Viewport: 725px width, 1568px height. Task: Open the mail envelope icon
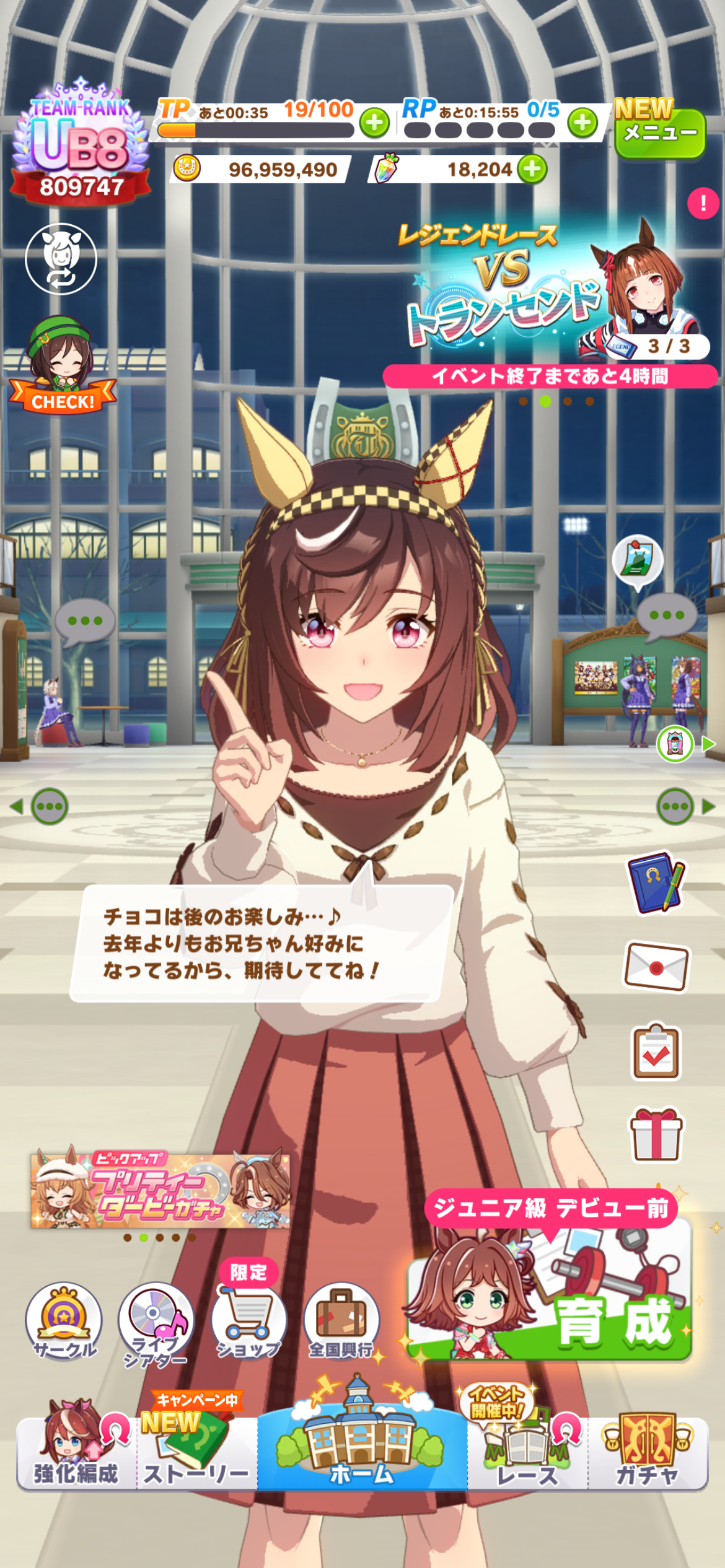pyautogui.click(x=656, y=966)
